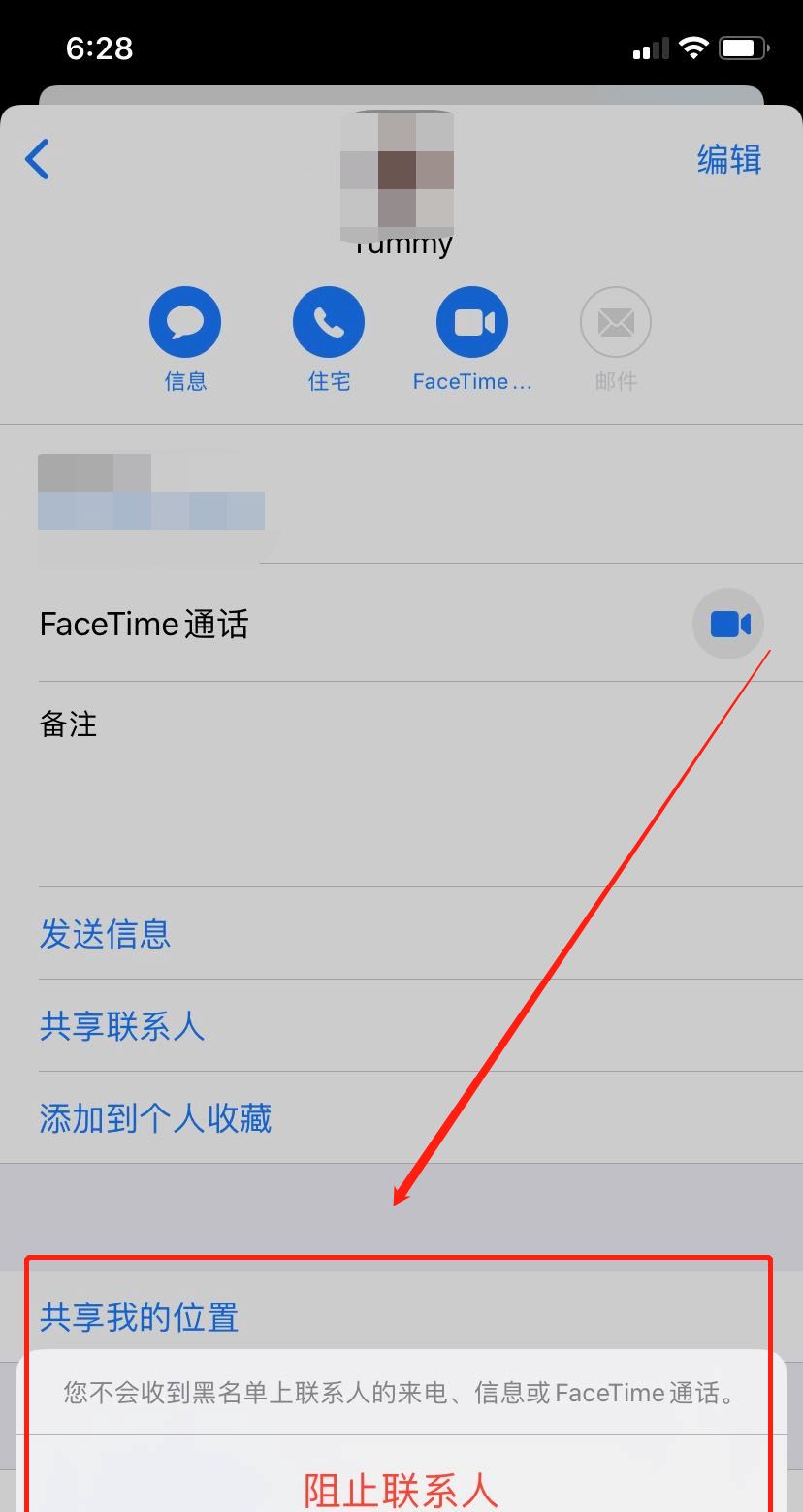Tap the 信息 message icon
The image size is (803, 1512).
185,323
